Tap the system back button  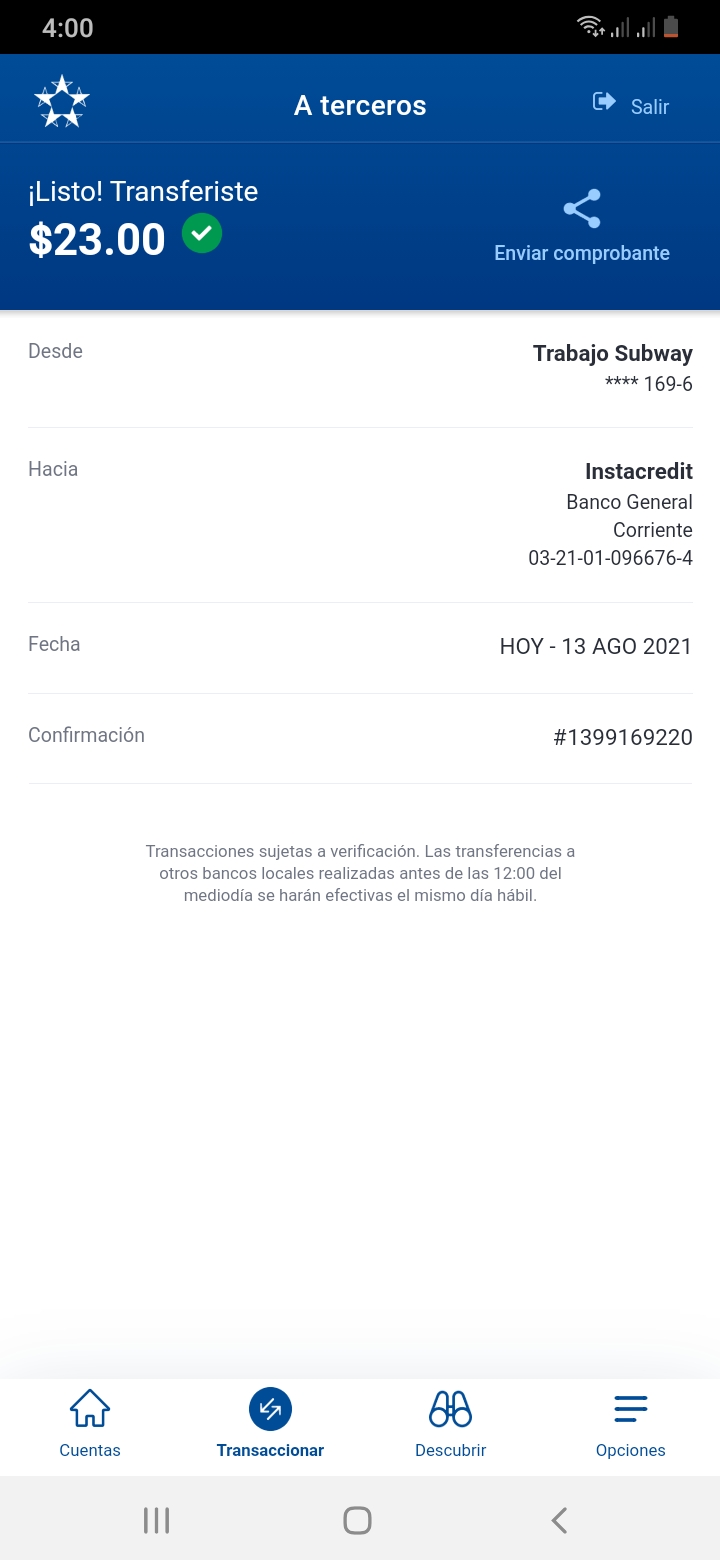coord(559,1521)
